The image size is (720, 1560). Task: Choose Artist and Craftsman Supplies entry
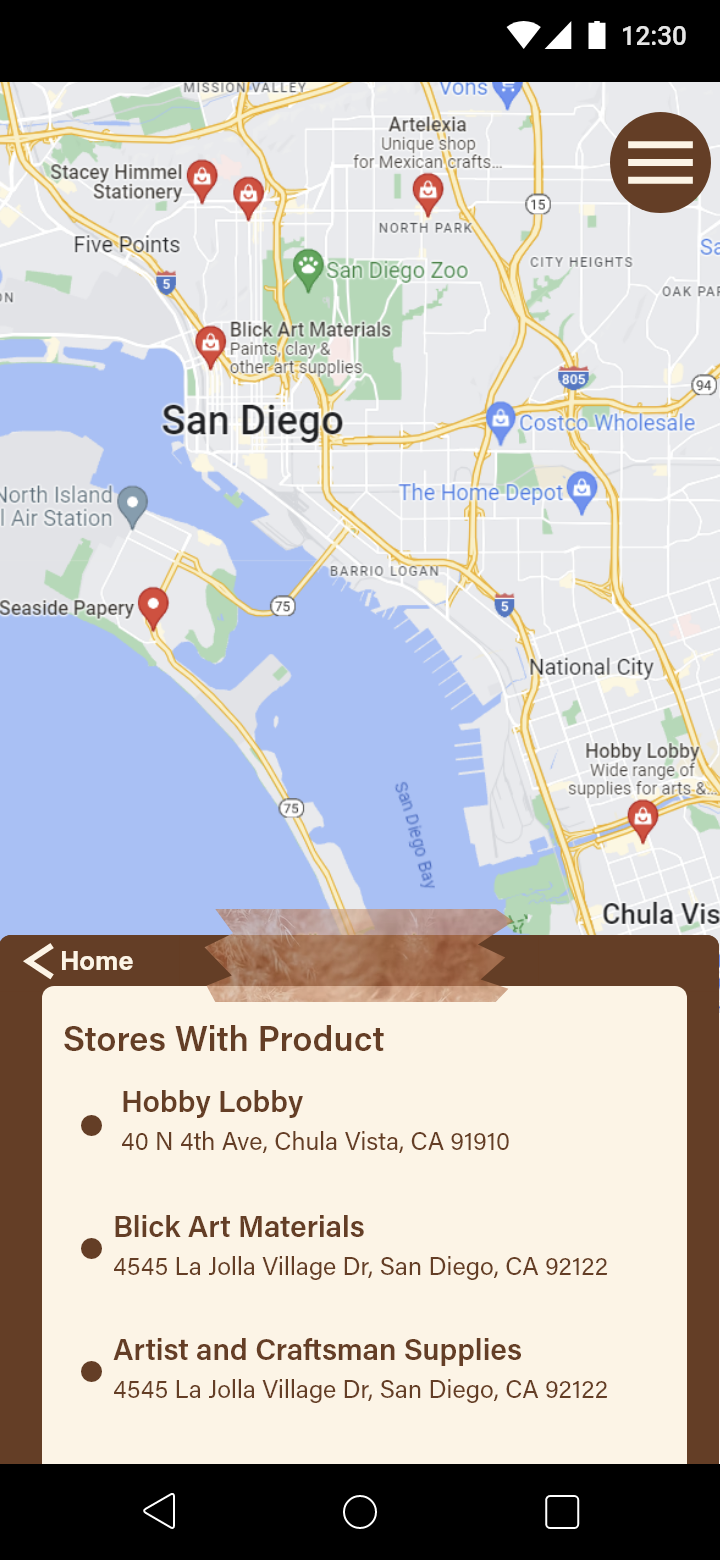pyautogui.click(x=317, y=1350)
